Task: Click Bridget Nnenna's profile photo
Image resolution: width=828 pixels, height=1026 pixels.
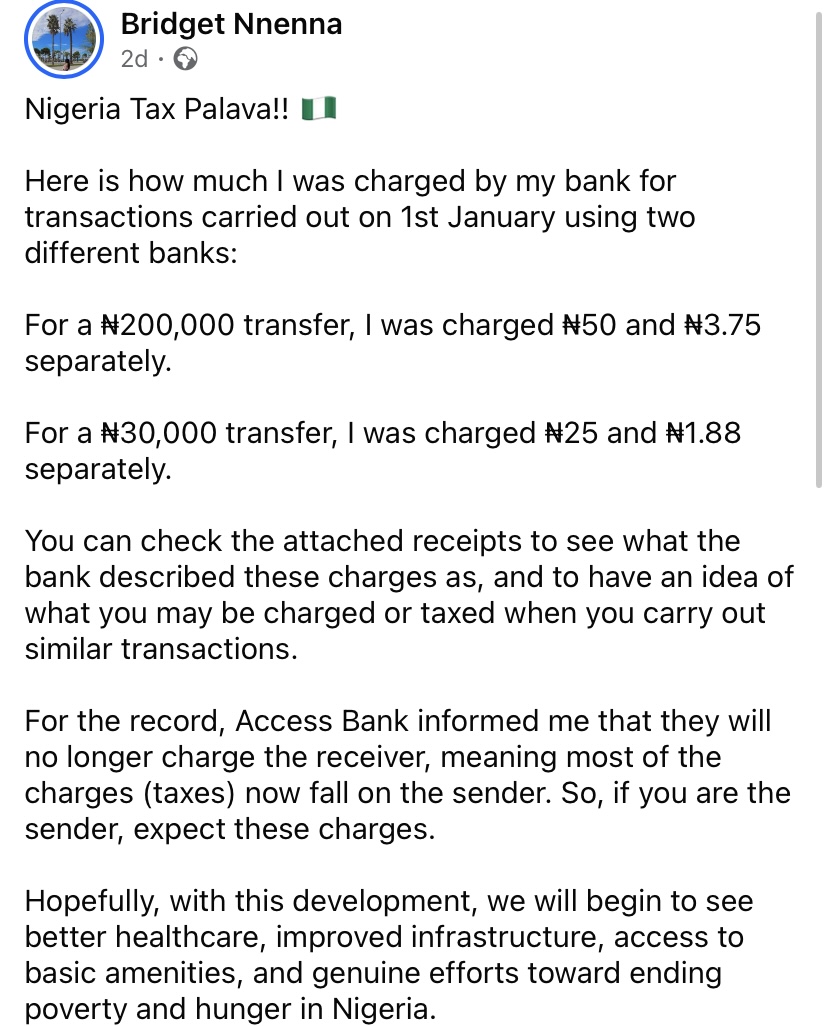Action: pos(63,39)
